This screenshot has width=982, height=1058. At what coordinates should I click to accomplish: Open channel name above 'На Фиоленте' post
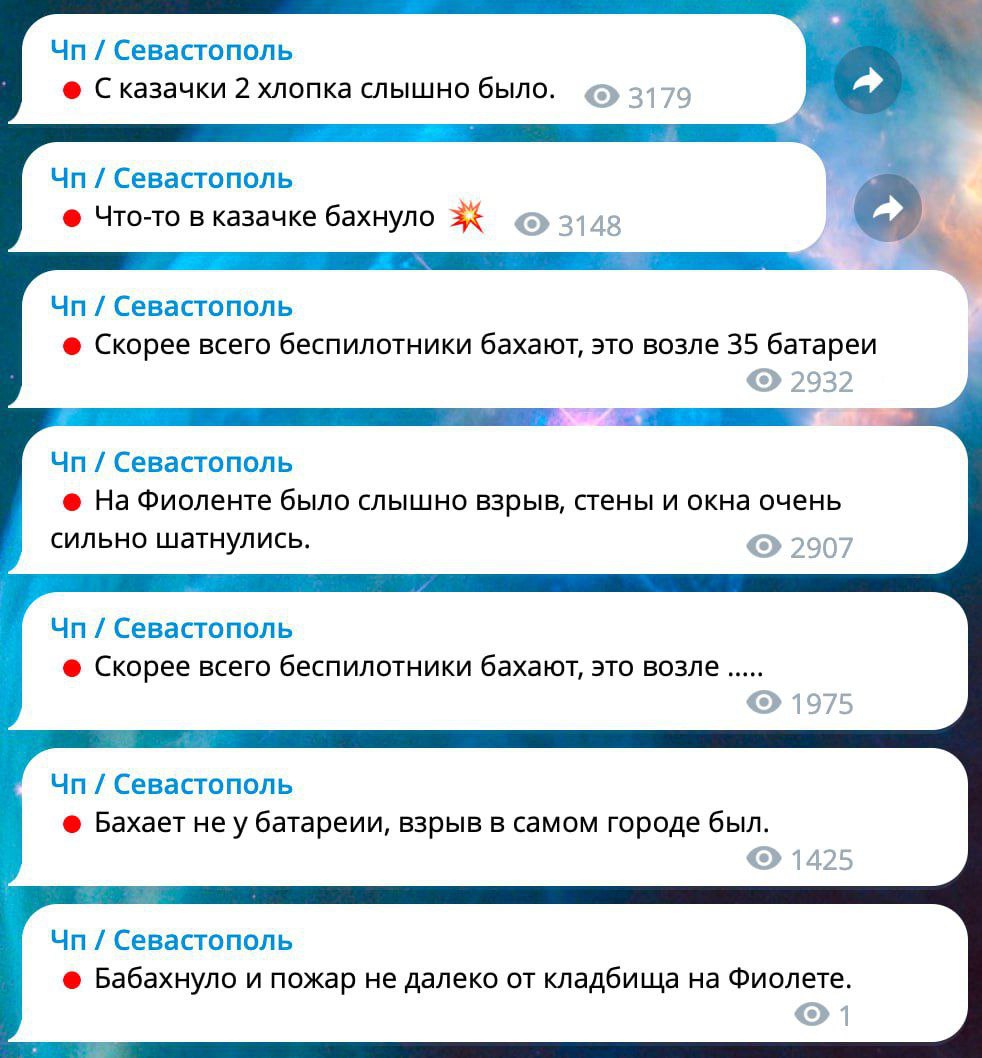click(x=171, y=462)
